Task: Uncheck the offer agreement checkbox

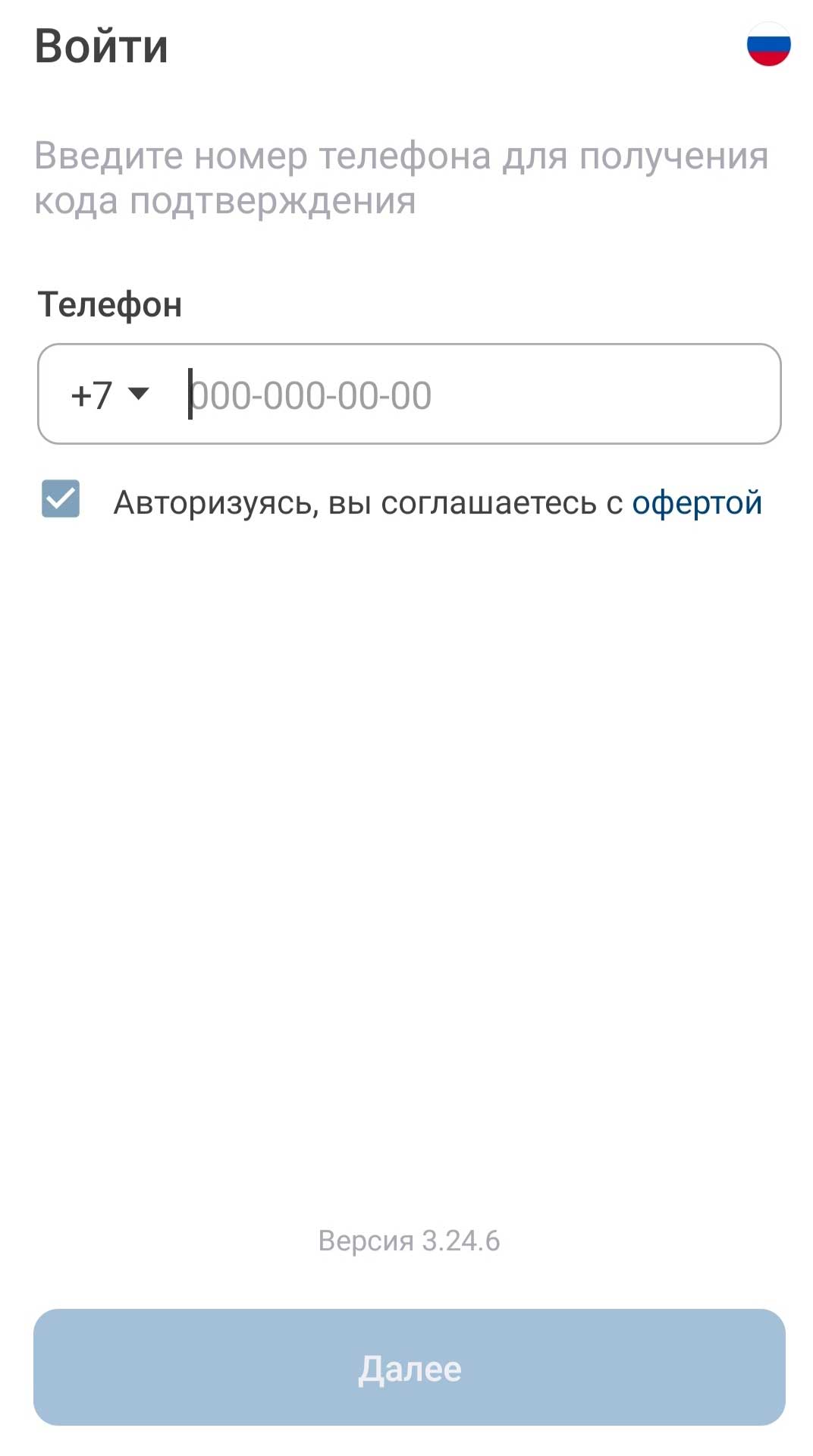Action: [61, 499]
